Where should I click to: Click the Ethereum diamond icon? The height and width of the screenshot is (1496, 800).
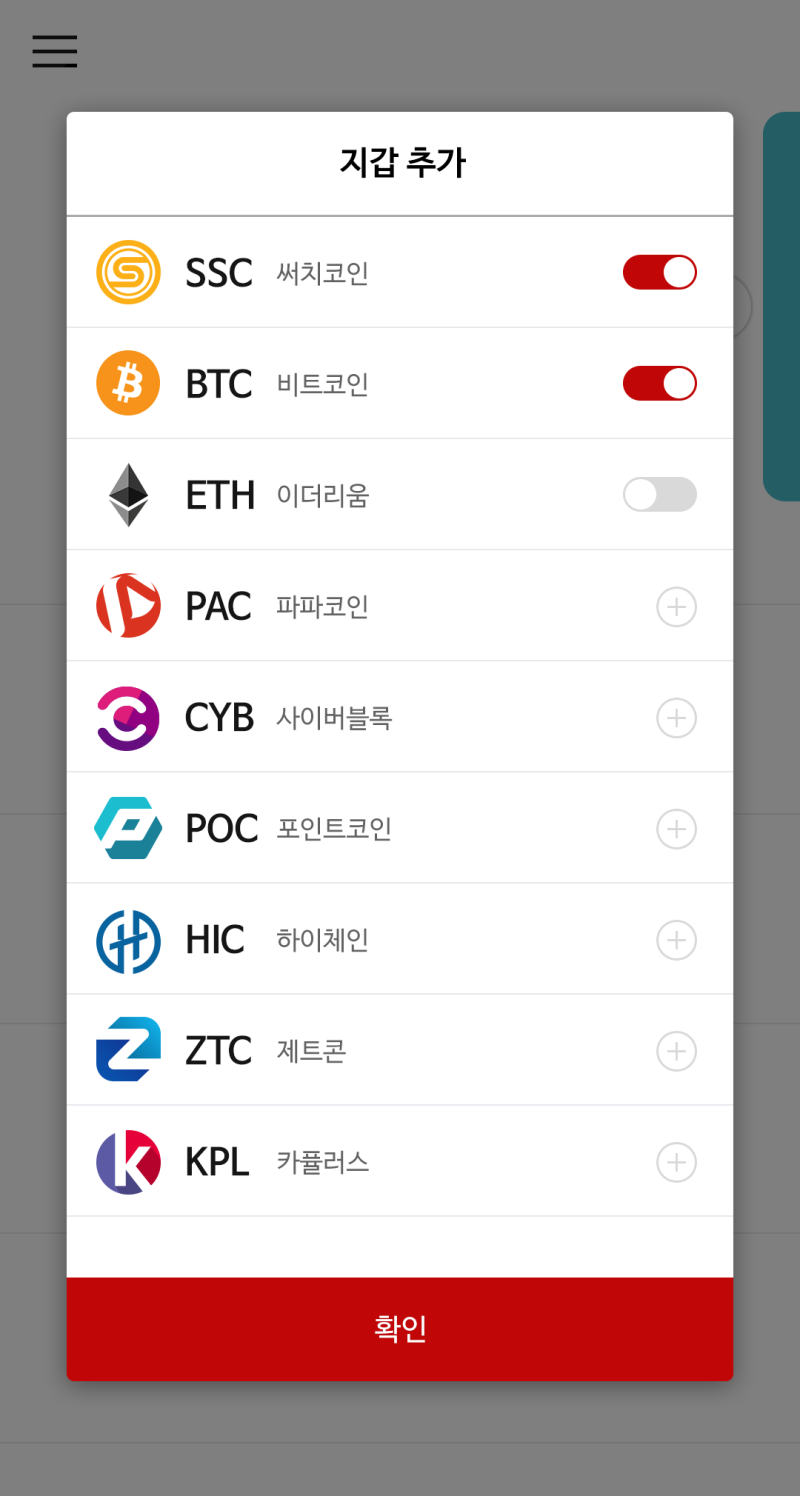tap(127, 494)
